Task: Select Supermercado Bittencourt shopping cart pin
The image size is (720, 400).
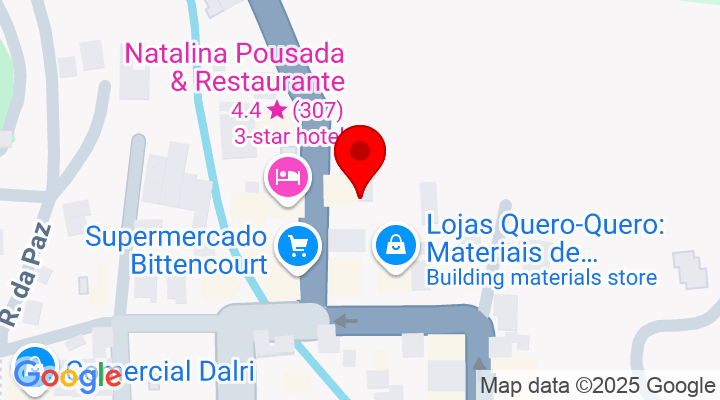Action: pyautogui.click(x=297, y=244)
